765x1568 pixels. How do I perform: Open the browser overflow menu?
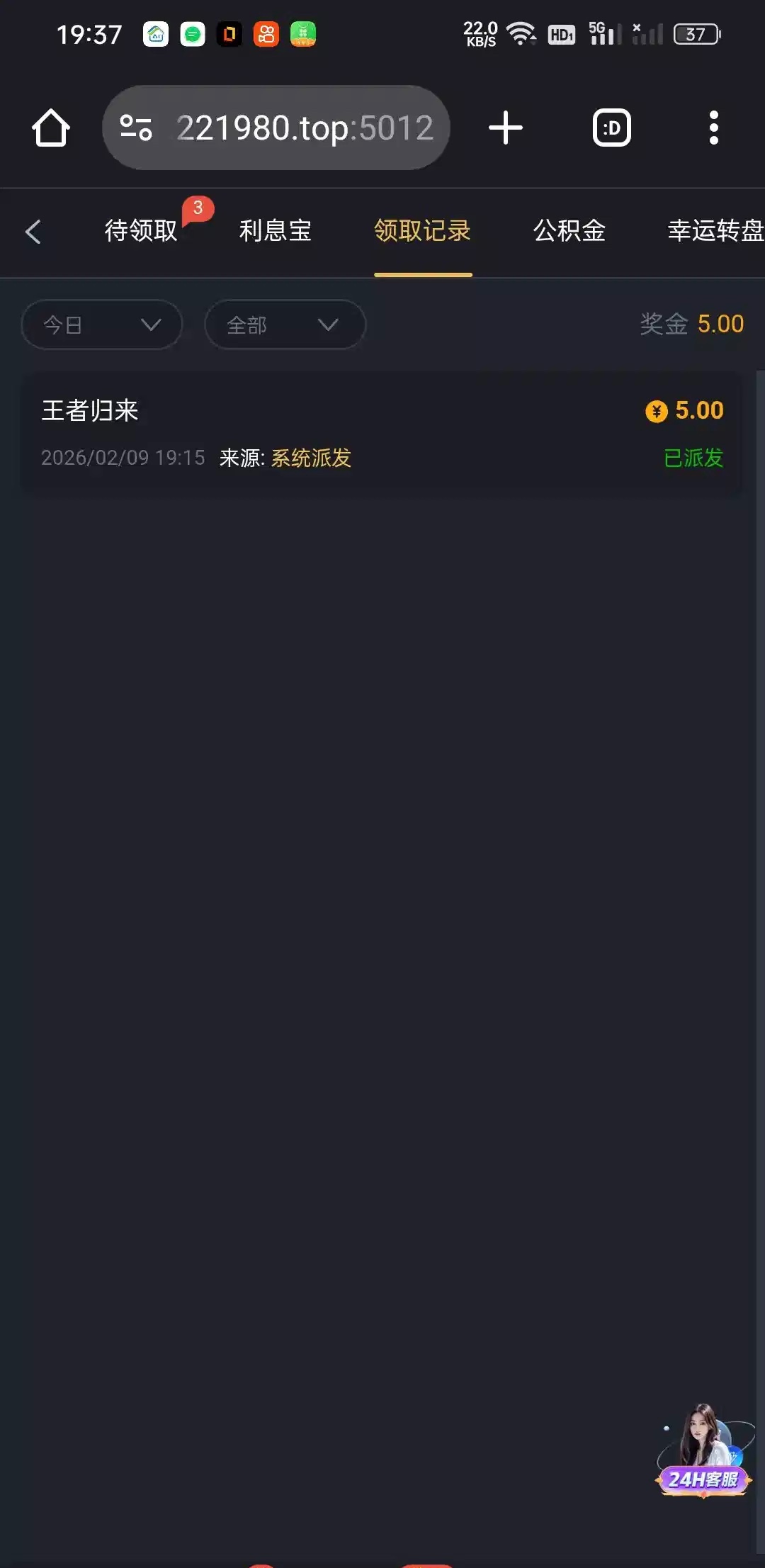point(713,128)
